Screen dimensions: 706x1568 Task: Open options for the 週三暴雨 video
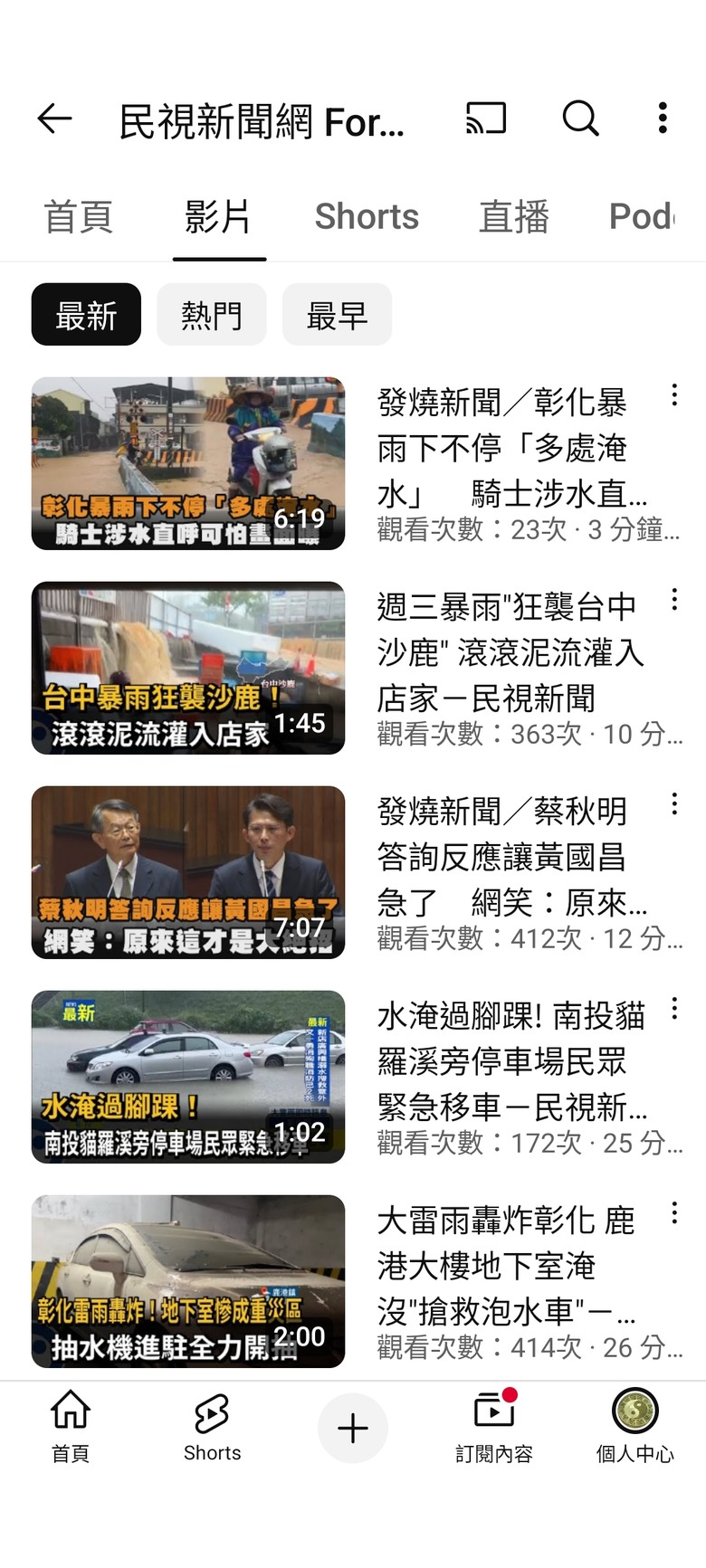(x=674, y=600)
